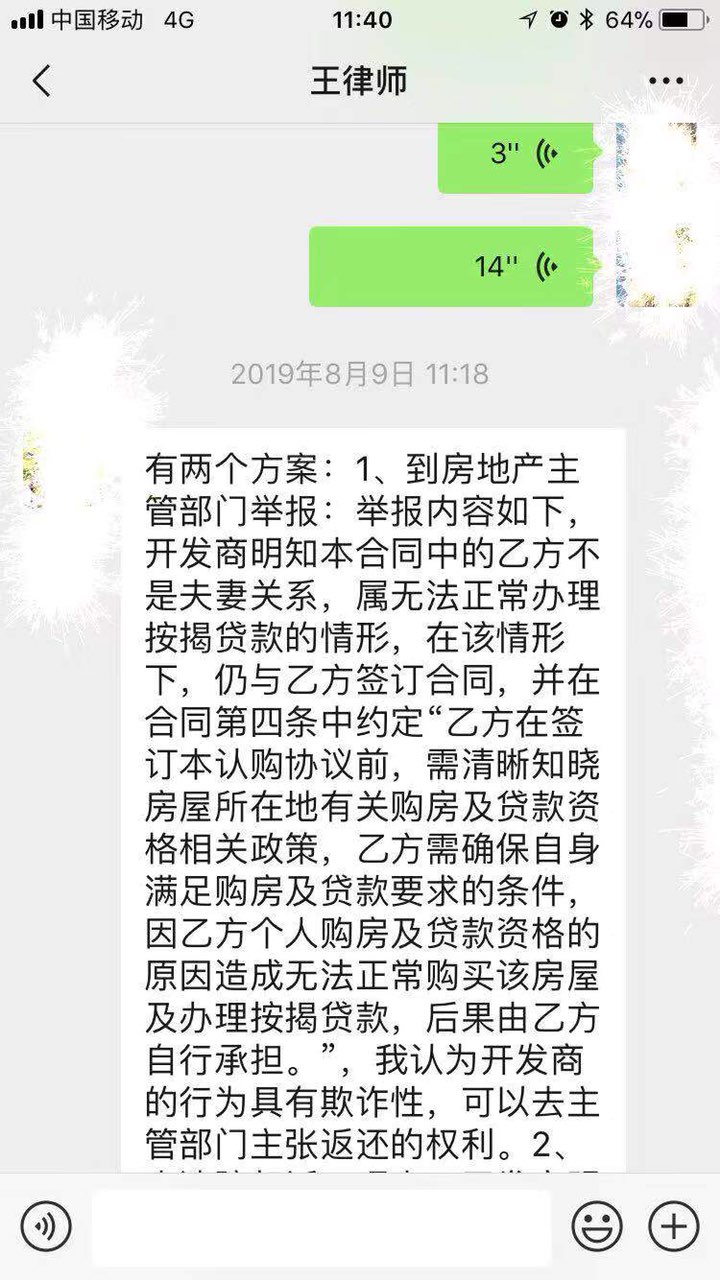720x1280 pixels.
Task: Go back from the 王律师 chat
Action: coord(41,80)
